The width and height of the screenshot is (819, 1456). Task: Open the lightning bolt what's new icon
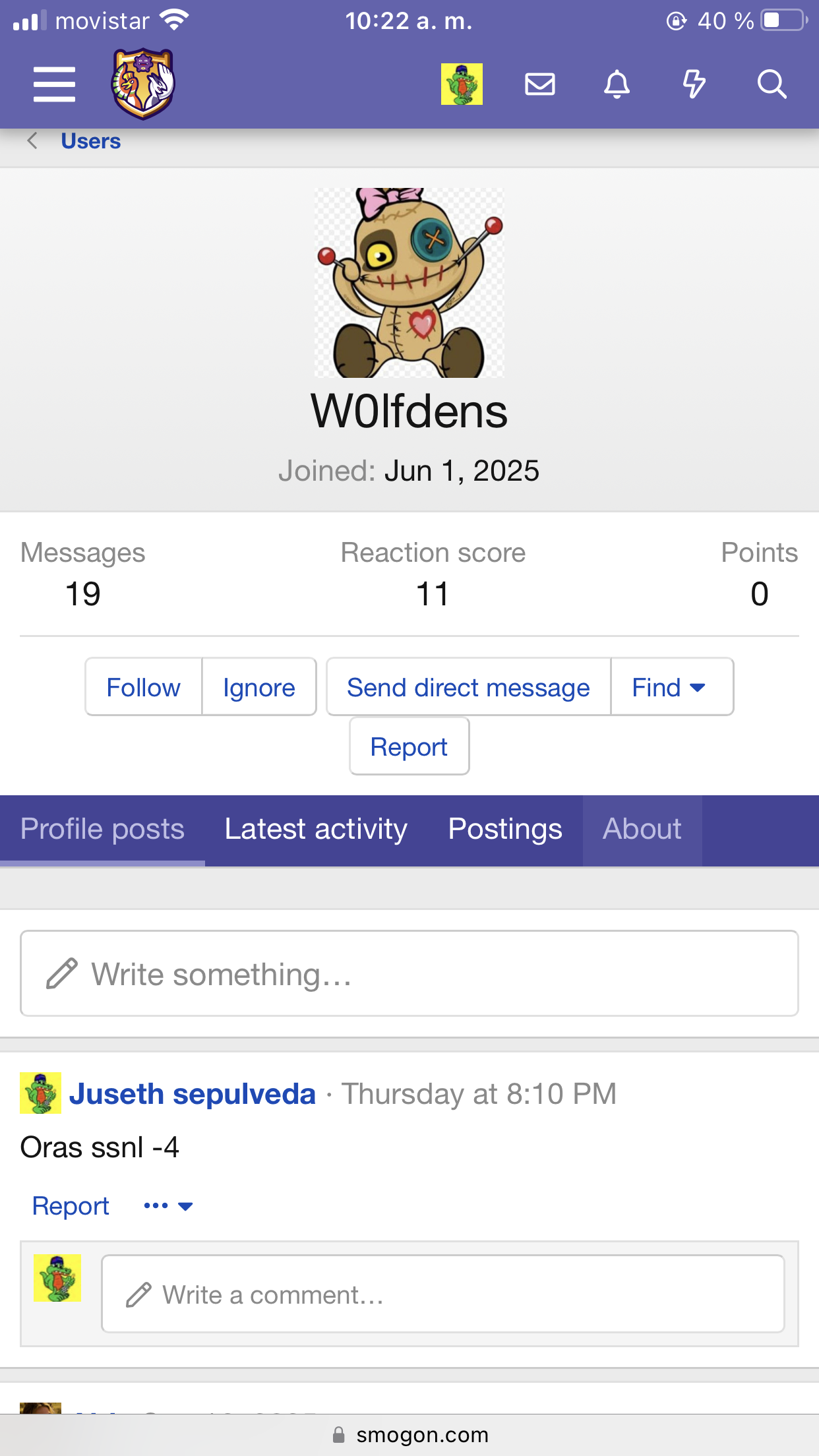coord(694,84)
